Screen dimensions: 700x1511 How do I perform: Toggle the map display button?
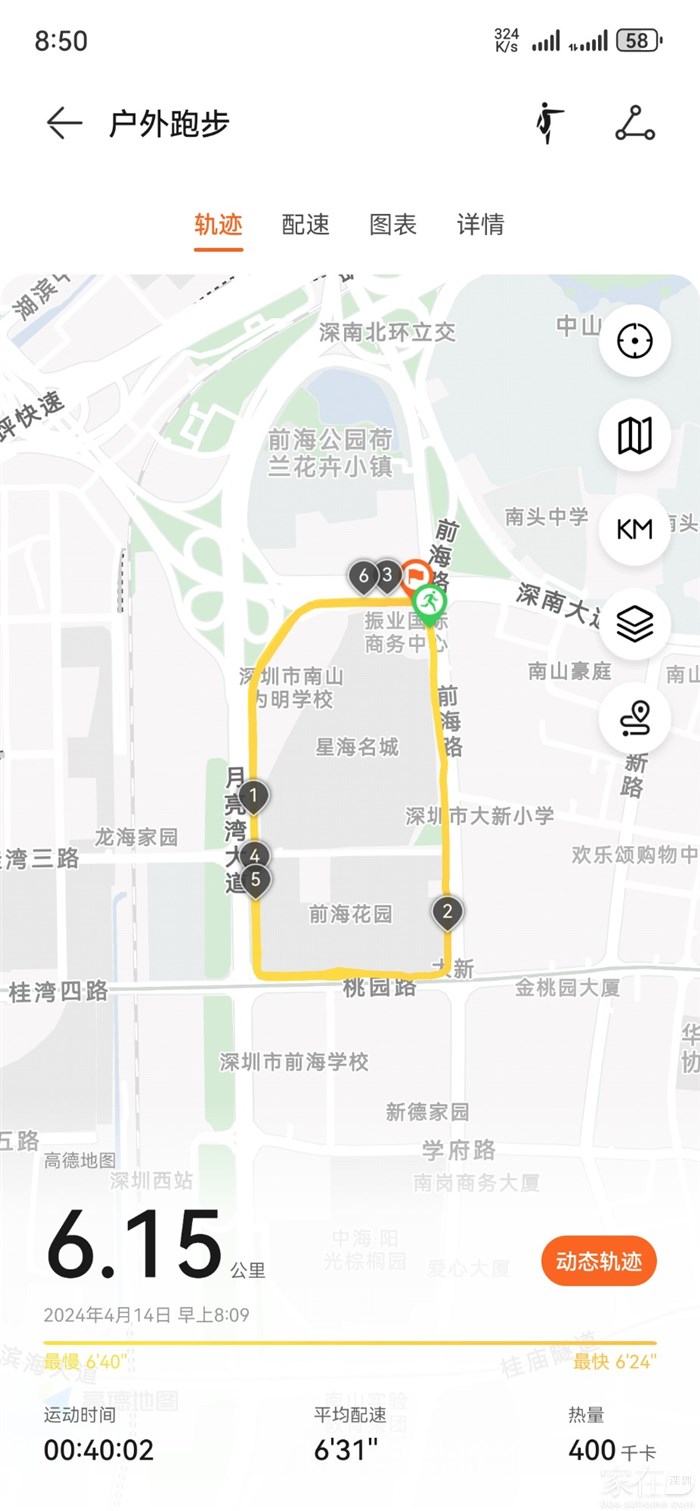[634, 435]
